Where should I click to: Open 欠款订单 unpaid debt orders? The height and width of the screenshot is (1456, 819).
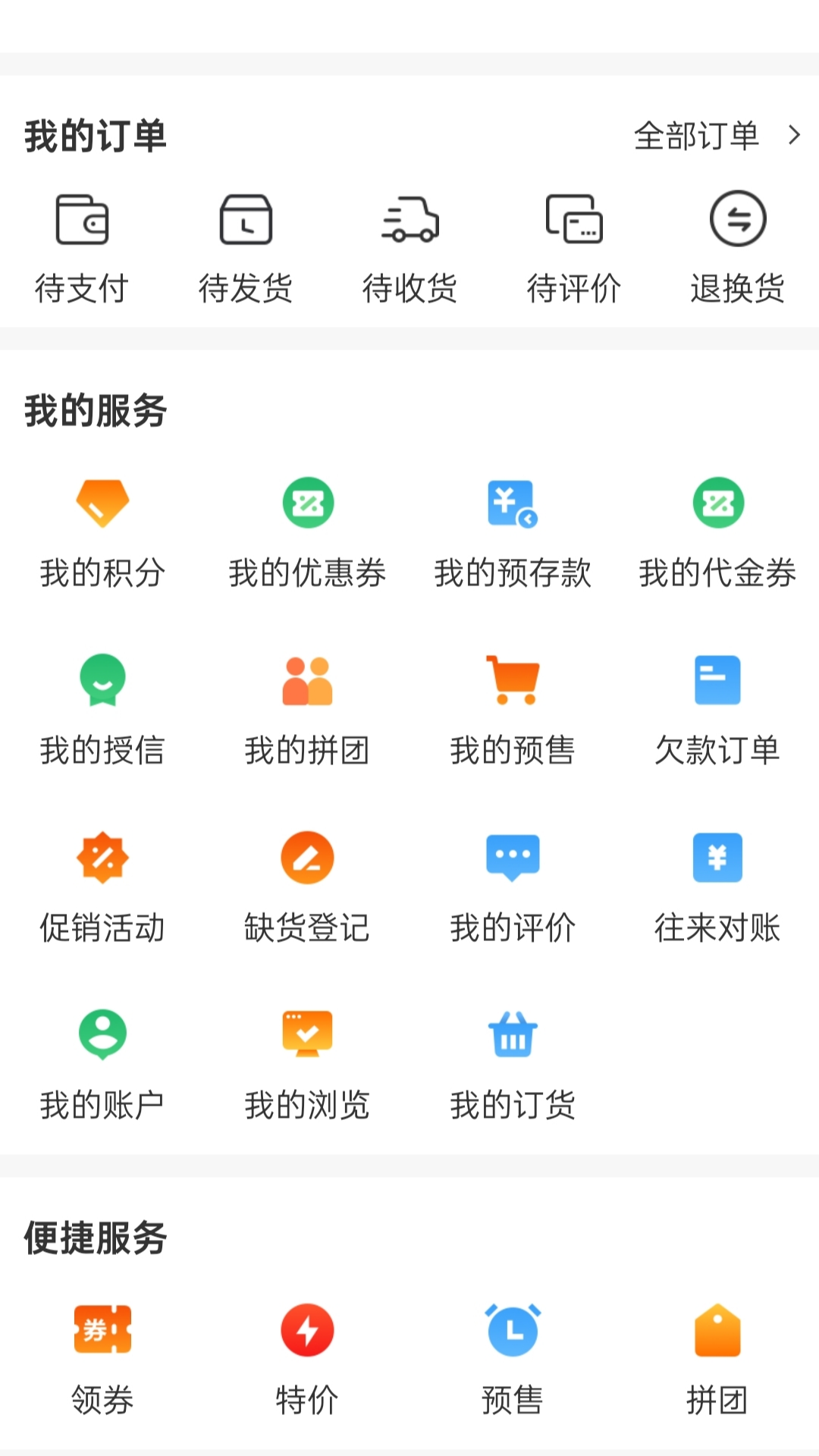pos(717,709)
